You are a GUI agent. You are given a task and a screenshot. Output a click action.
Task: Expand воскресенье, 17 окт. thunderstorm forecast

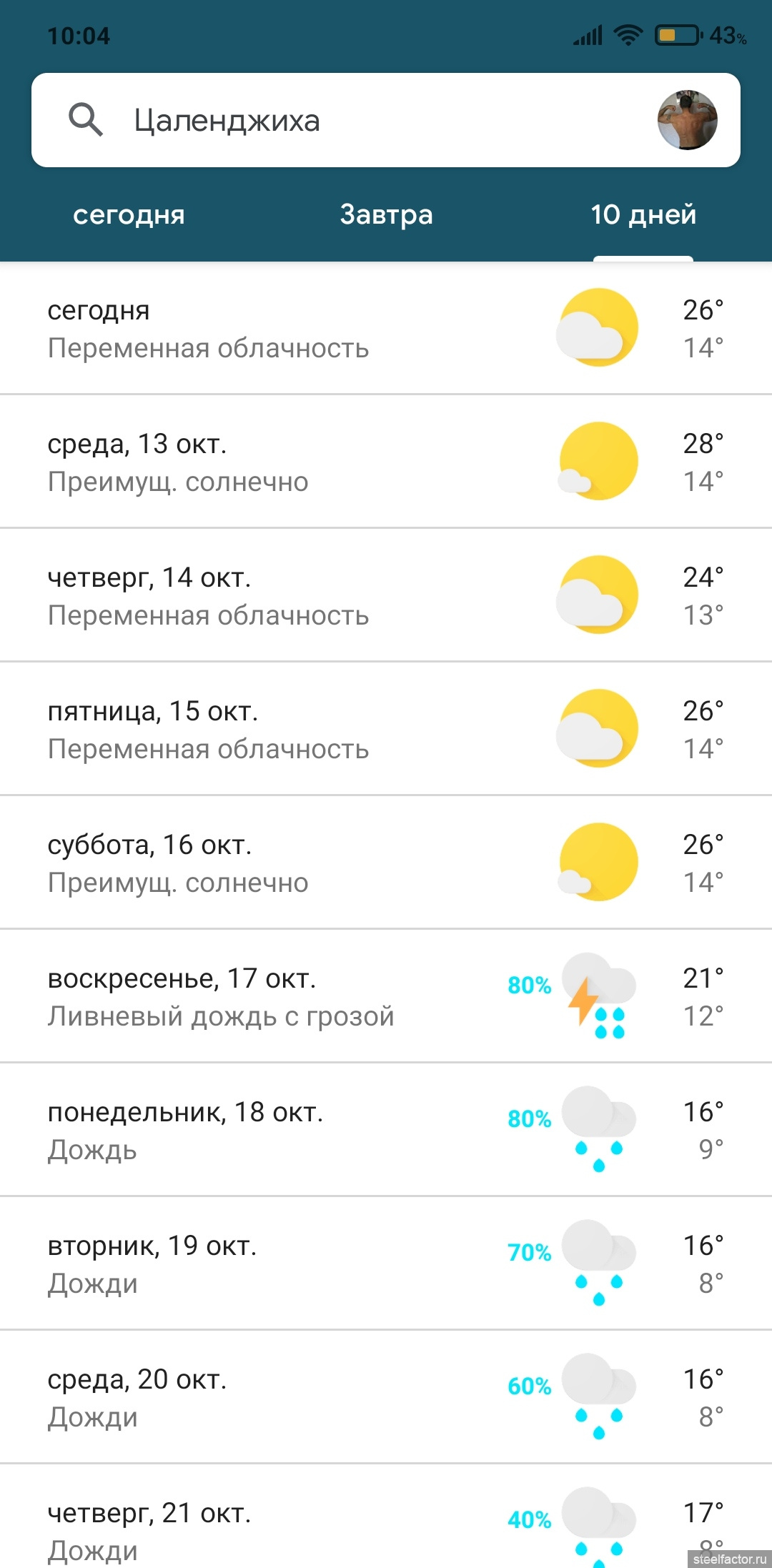(386, 996)
